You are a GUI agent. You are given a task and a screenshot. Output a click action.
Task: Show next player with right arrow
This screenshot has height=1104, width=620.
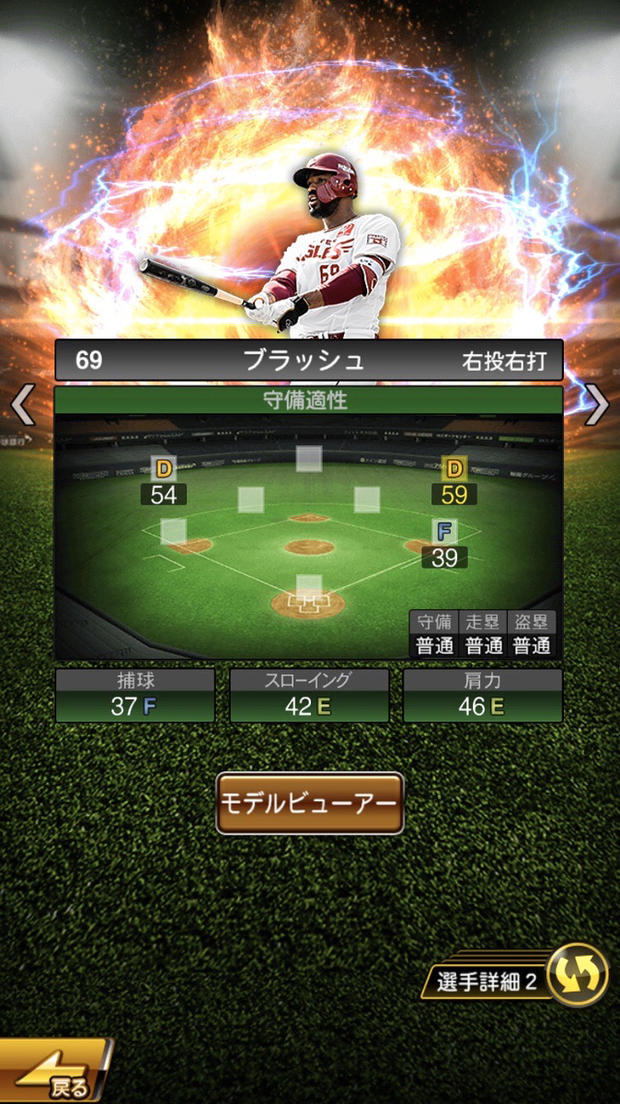click(597, 405)
